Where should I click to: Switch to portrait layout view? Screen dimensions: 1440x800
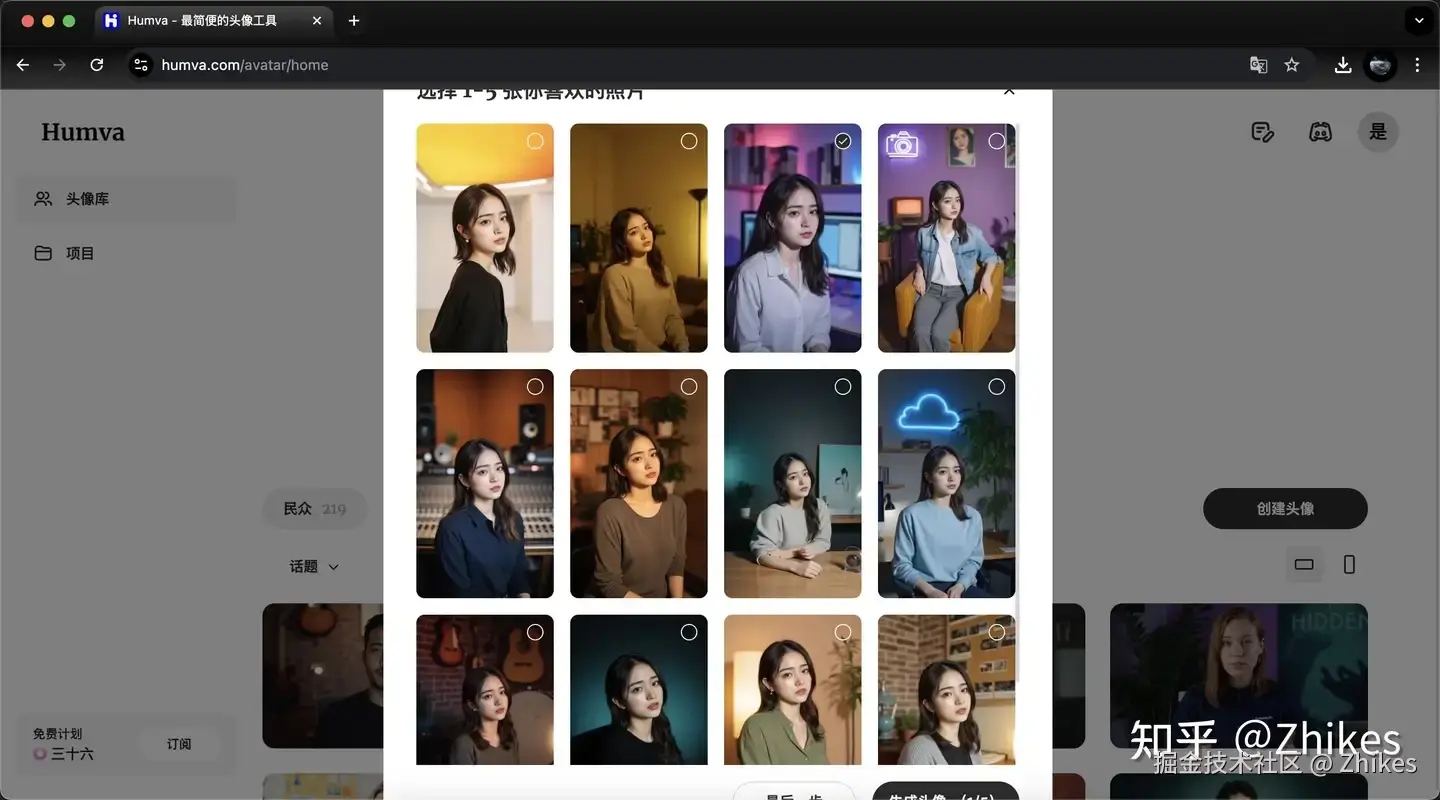1349,565
